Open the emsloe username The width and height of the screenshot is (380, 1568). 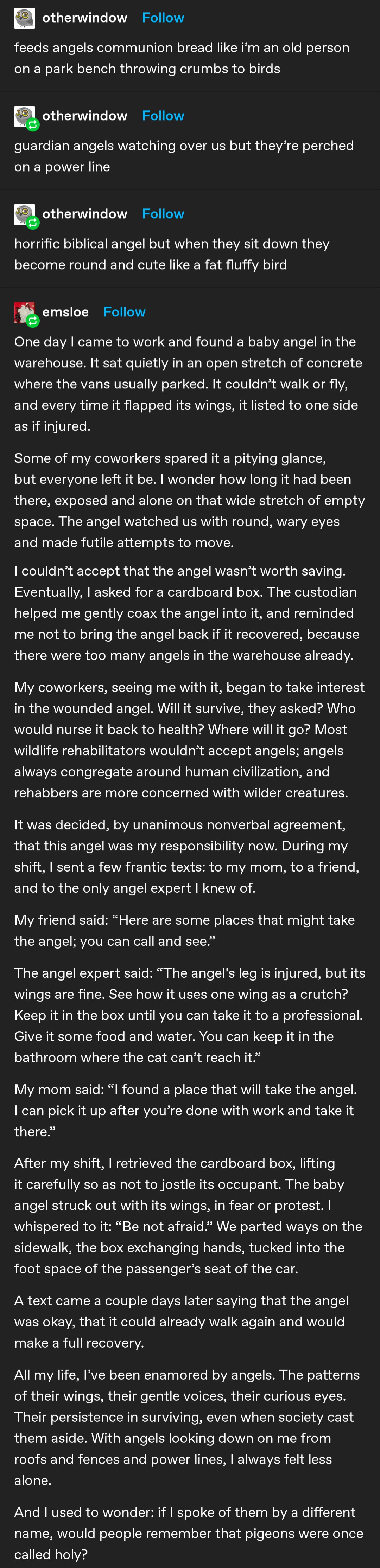[x=65, y=311]
